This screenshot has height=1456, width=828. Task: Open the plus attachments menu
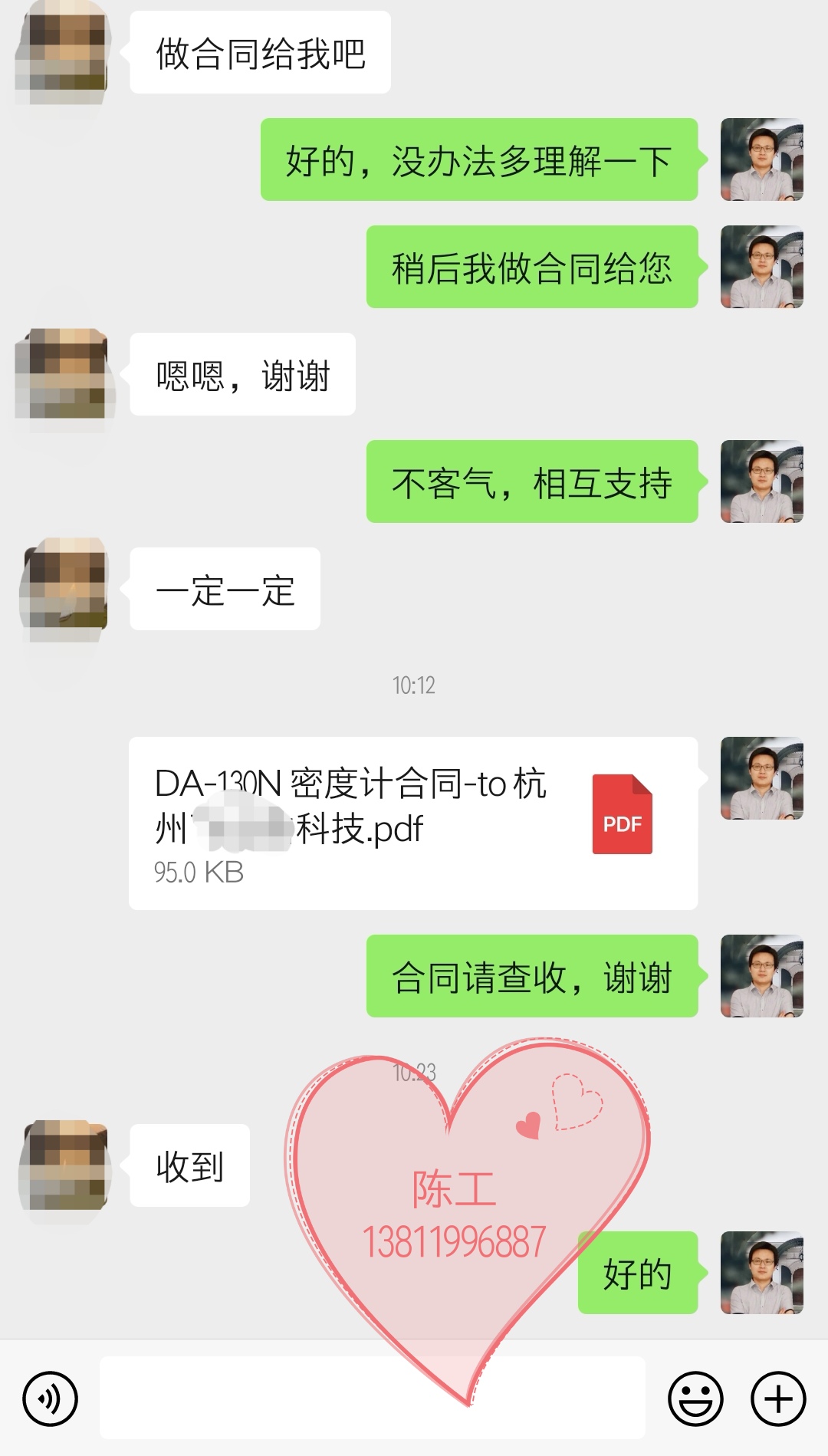click(777, 1398)
